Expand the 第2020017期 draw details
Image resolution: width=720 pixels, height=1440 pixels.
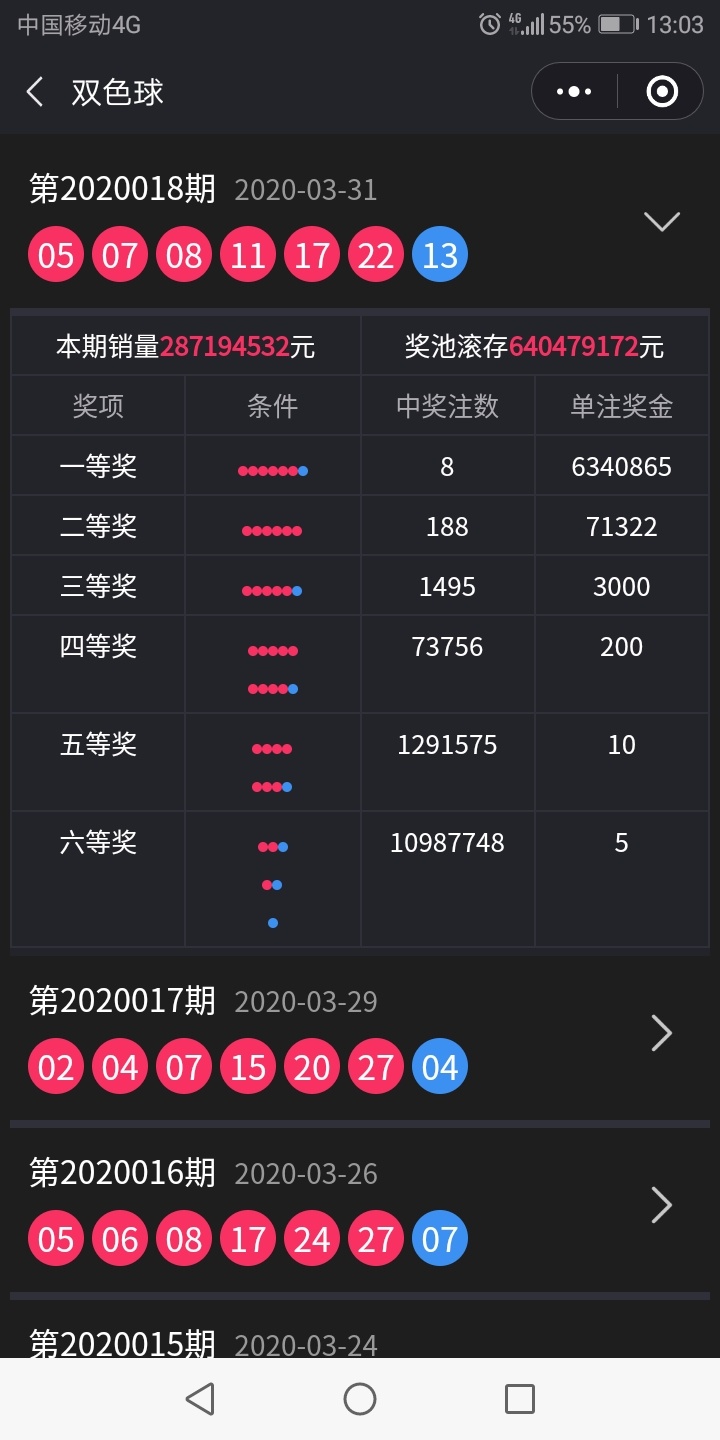661,1033
